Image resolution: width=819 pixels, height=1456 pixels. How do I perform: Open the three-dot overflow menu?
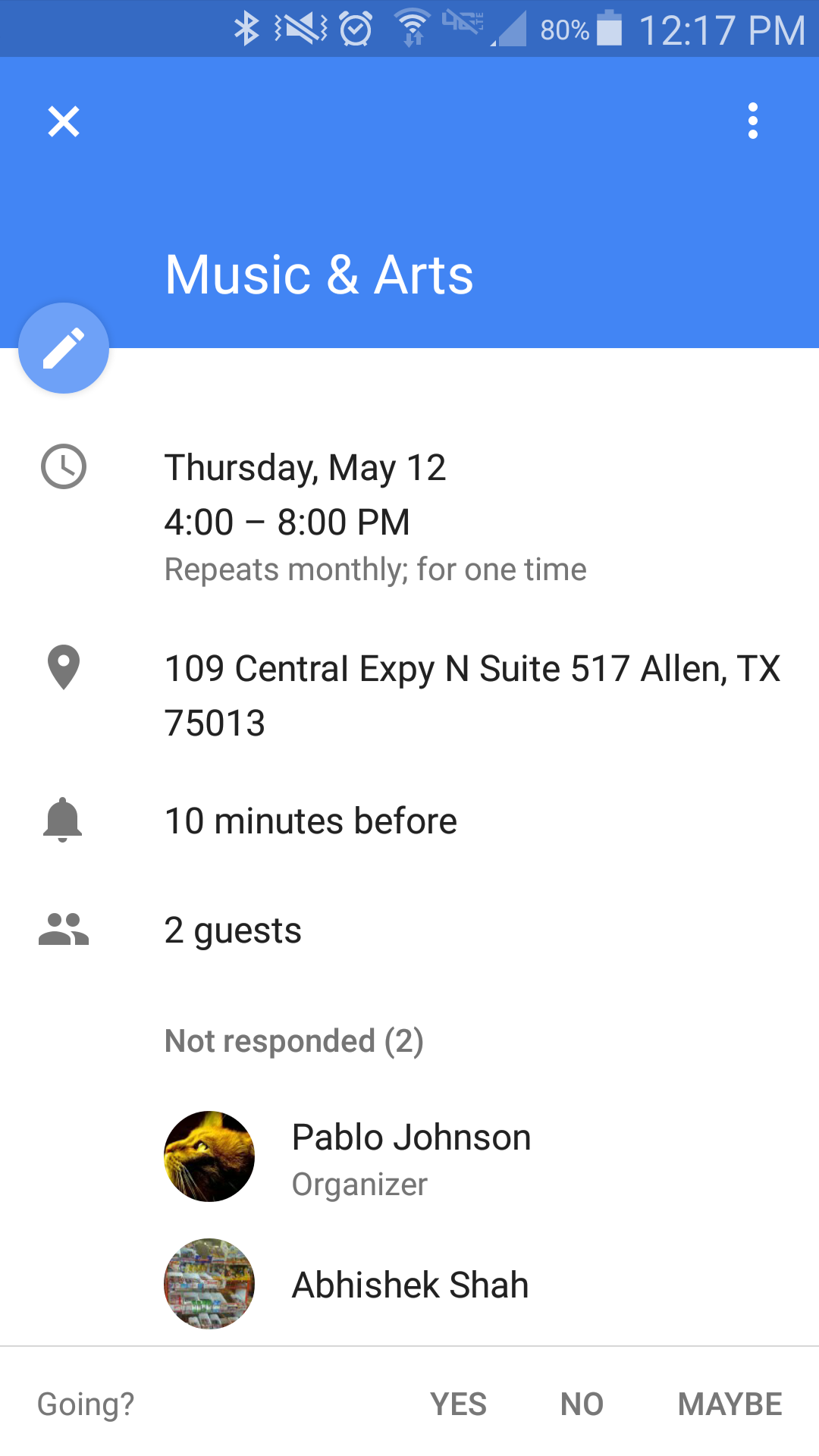pos(752,121)
